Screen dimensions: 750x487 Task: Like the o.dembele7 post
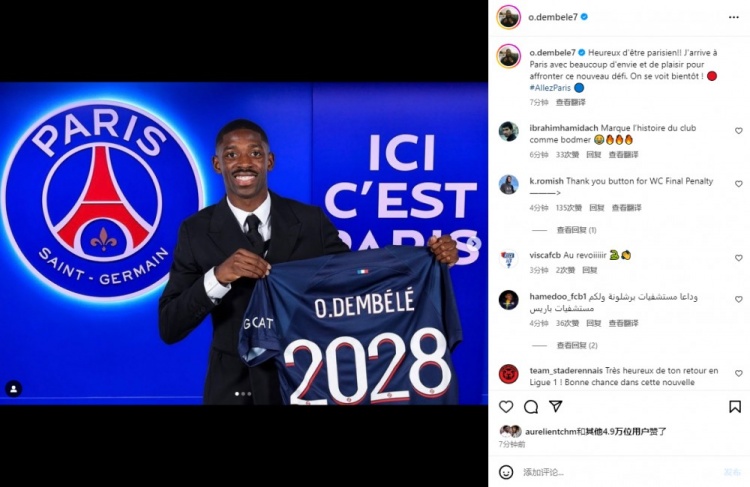tap(506, 407)
